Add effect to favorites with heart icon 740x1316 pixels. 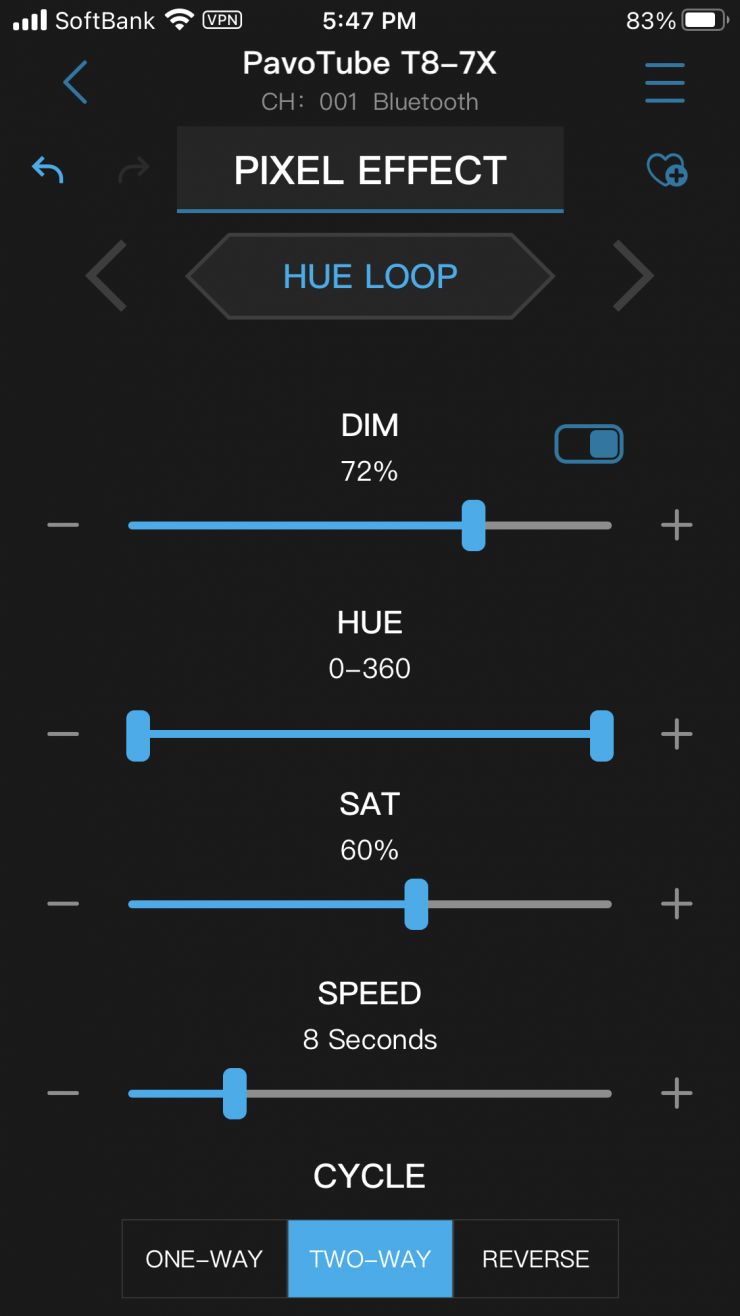pyautogui.click(x=667, y=171)
